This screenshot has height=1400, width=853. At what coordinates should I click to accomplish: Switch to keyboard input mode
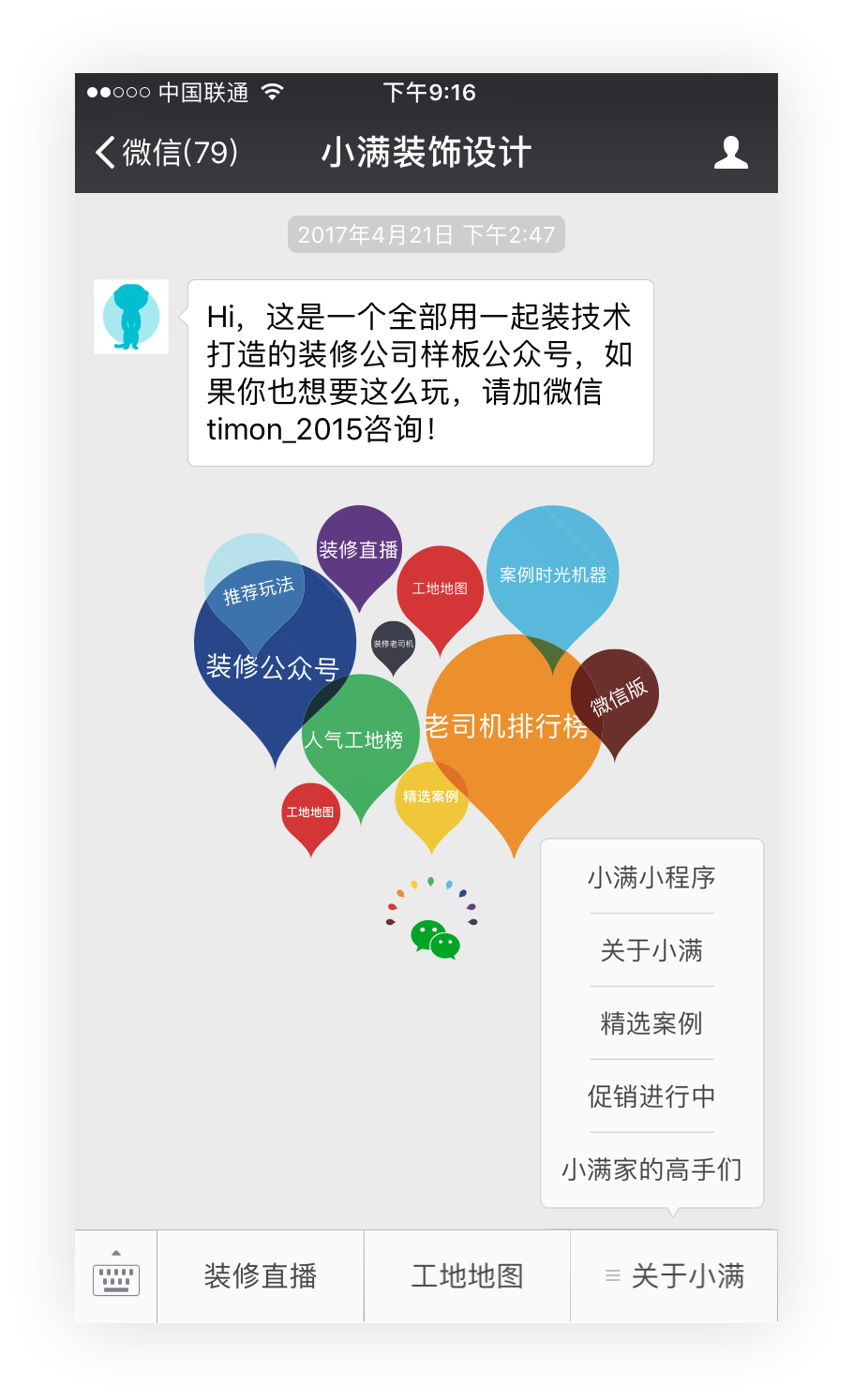(116, 1276)
